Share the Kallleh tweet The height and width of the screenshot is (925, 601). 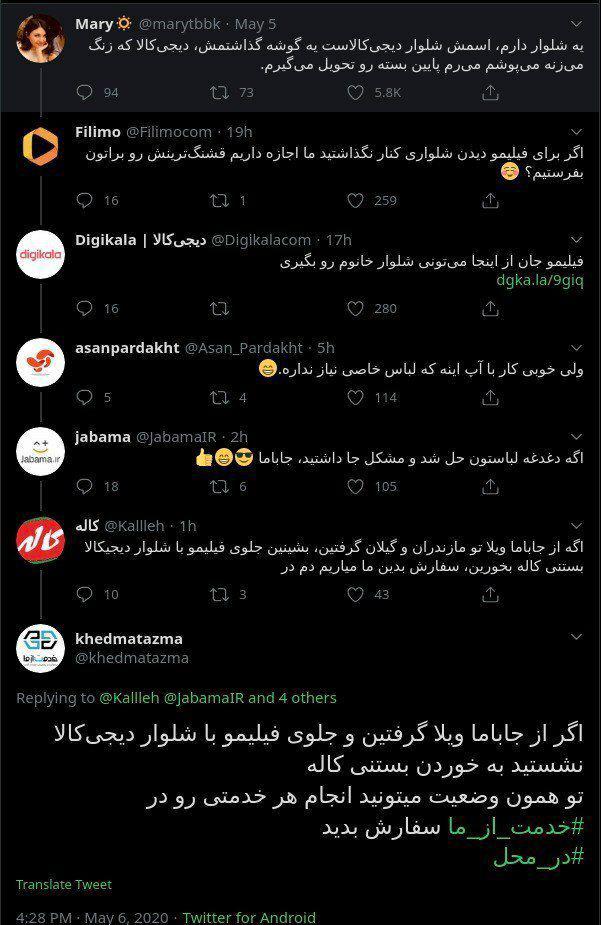coord(490,594)
